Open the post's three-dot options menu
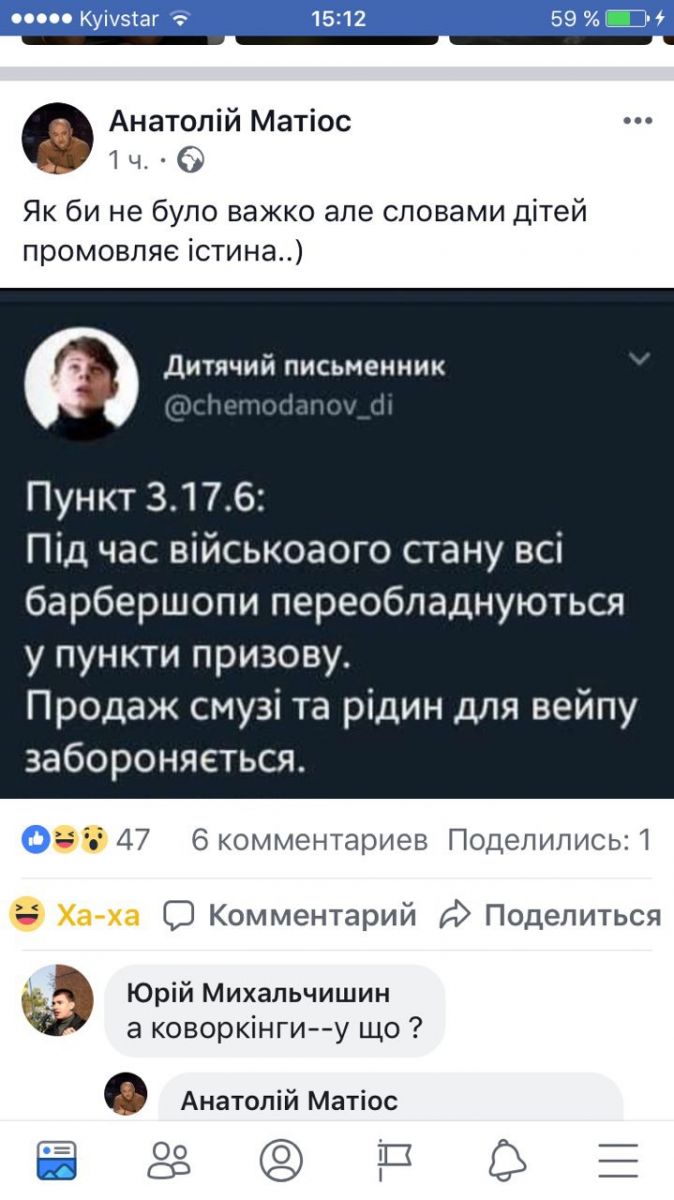Viewport: 674px width, 1200px height. pyautogui.click(x=637, y=121)
